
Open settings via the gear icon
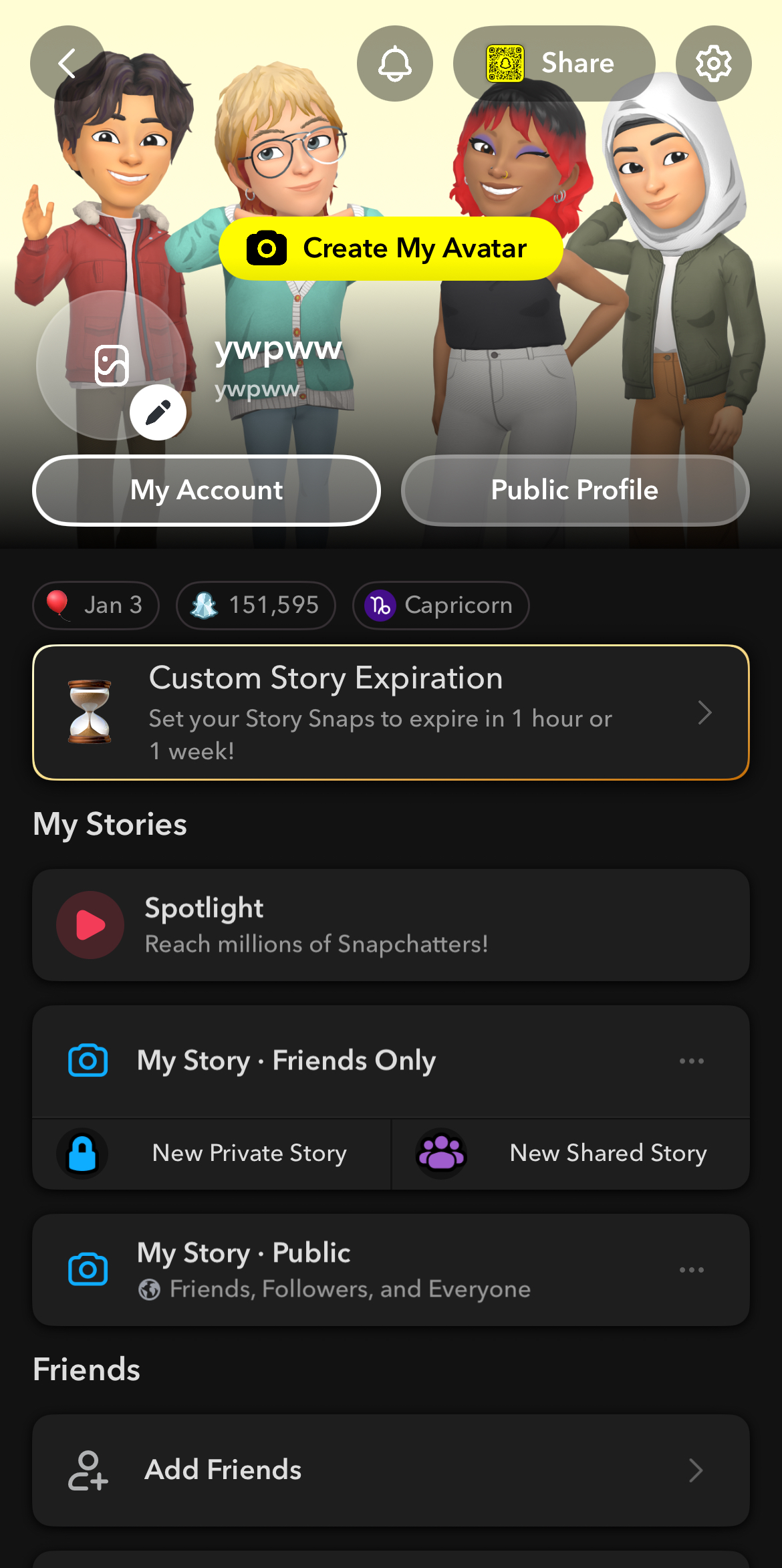pos(713,64)
